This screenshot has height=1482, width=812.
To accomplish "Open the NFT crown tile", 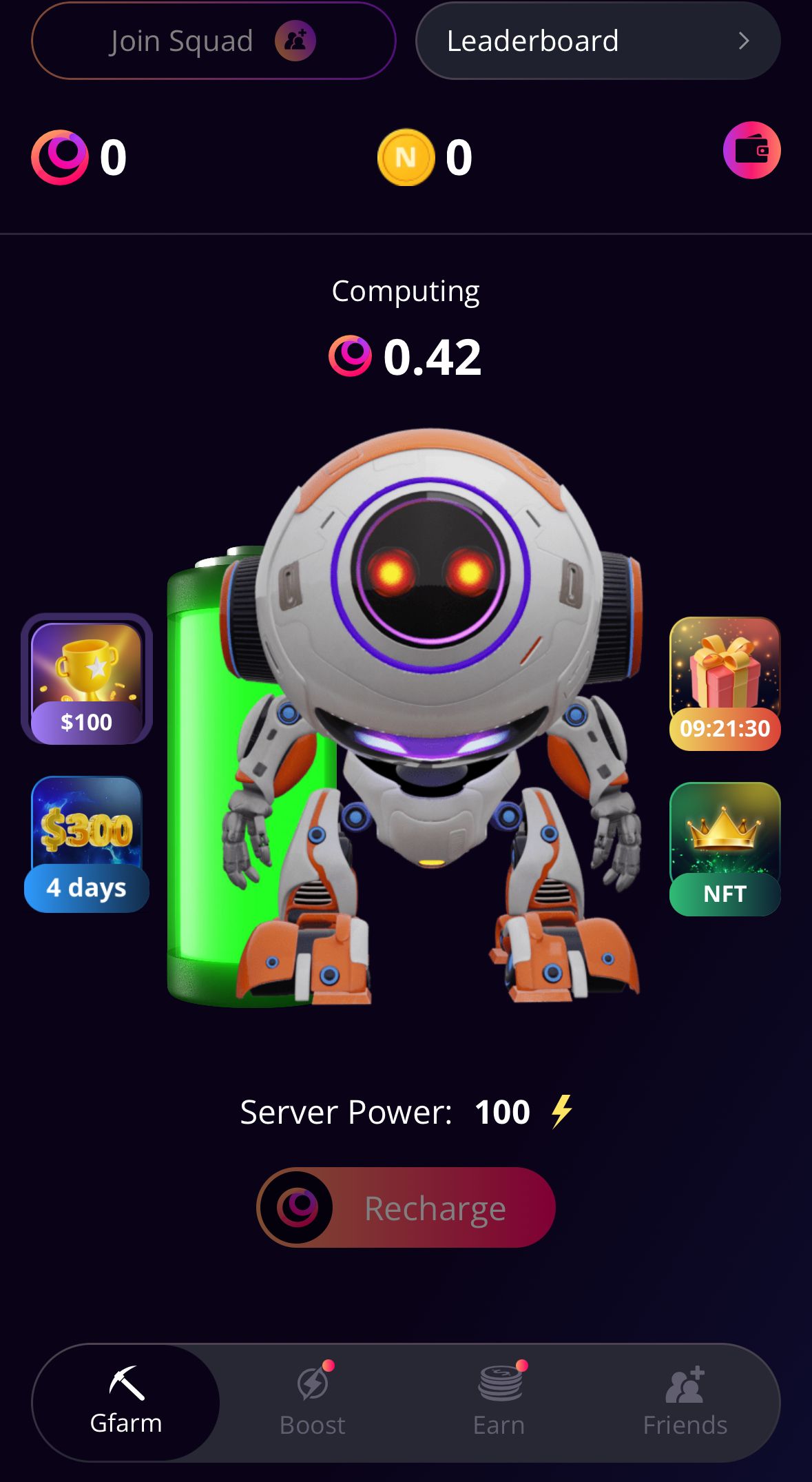I will pyautogui.click(x=725, y=849).
